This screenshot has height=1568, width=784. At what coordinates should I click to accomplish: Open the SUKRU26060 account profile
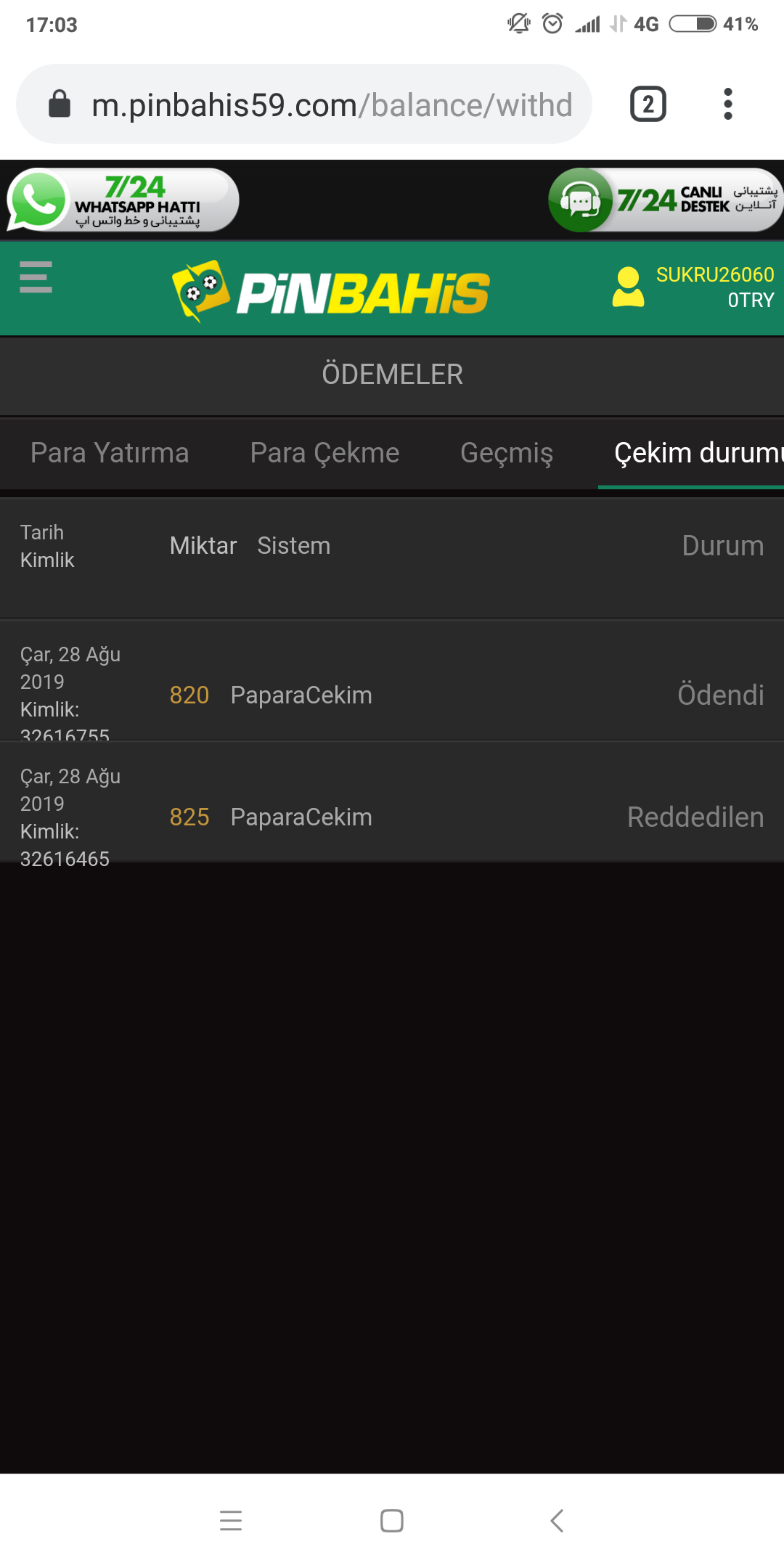(x=693, y=287)
